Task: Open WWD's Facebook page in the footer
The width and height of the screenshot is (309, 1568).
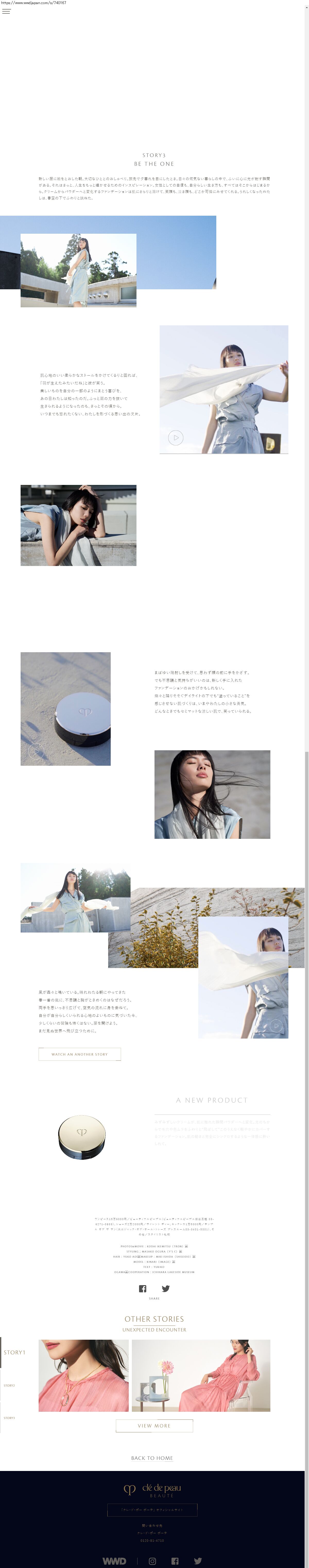Action: tap(175, 1561)
